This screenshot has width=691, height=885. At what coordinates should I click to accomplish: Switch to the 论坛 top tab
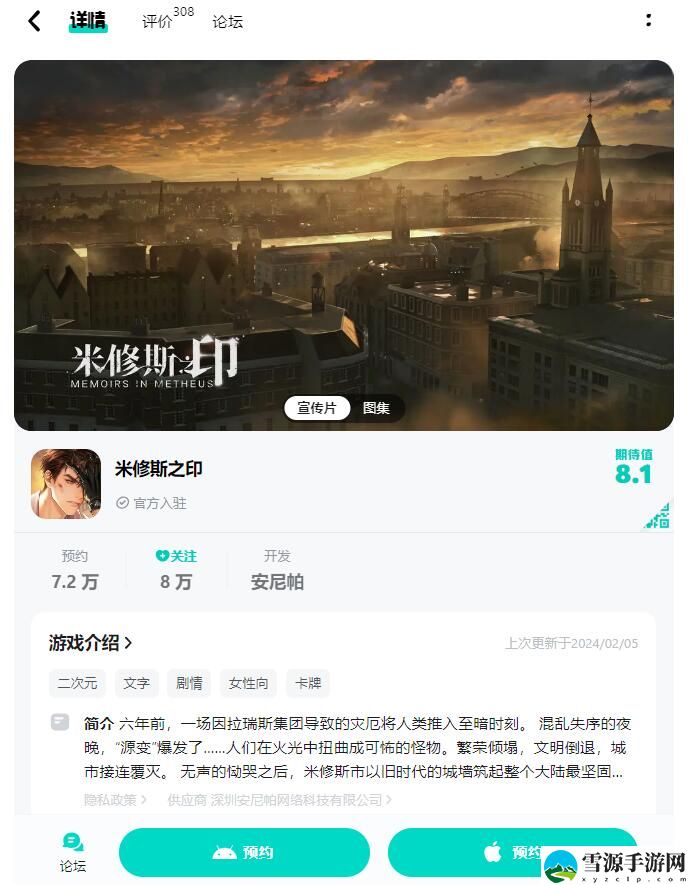point(228,21)
